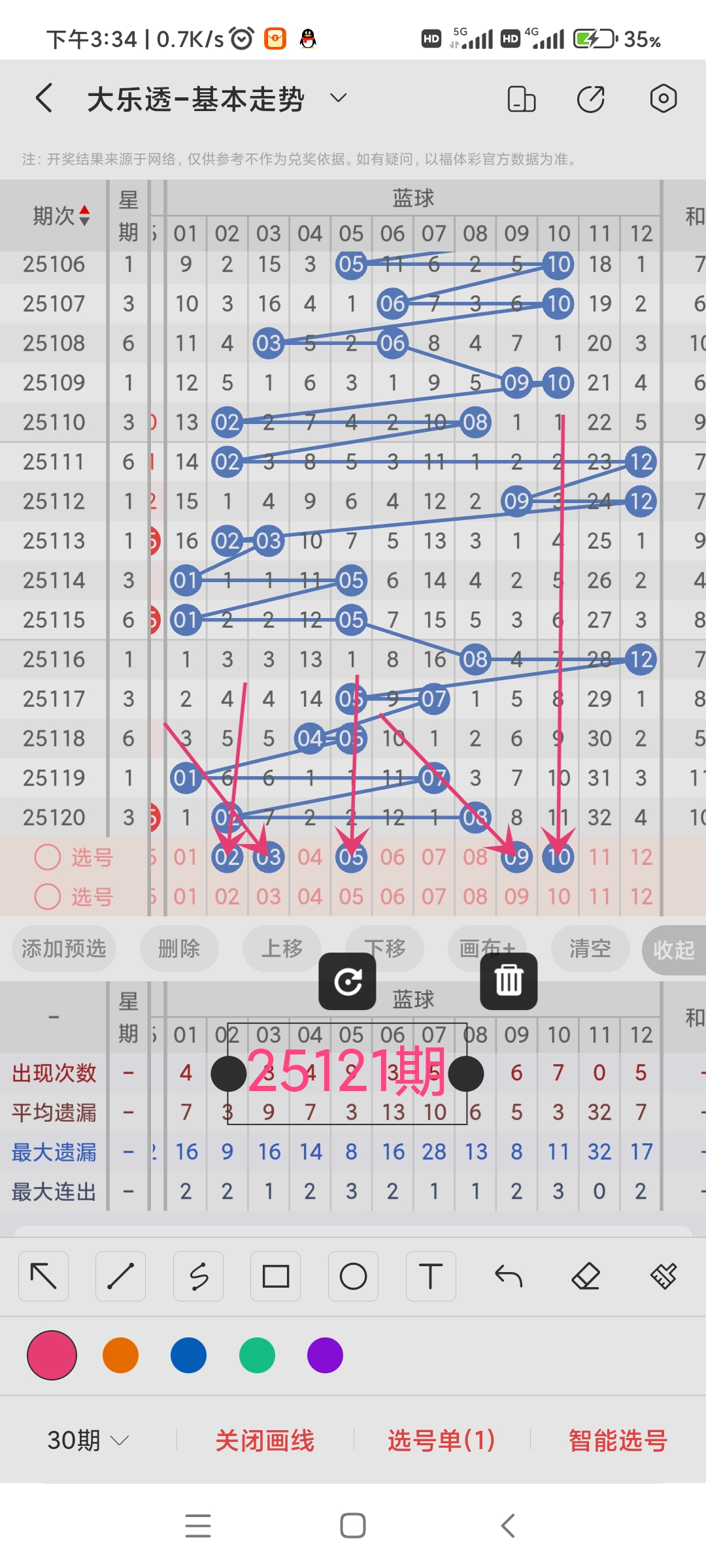The height and width of the screenshot is (1568, 706).
Task: Select the text annotation tool
Action: (x=431, y=1276)
